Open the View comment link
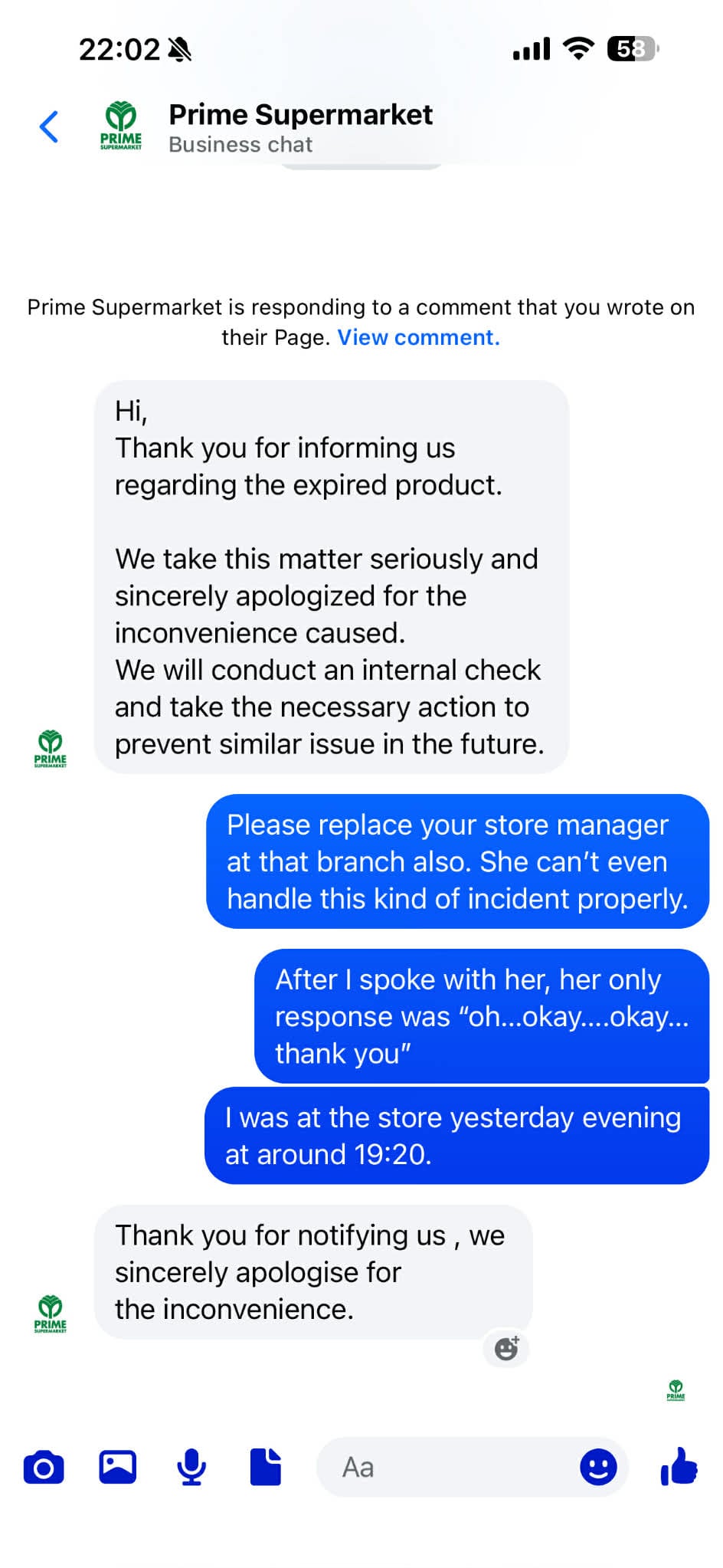Screen dimensions: 723x1568 418,338
